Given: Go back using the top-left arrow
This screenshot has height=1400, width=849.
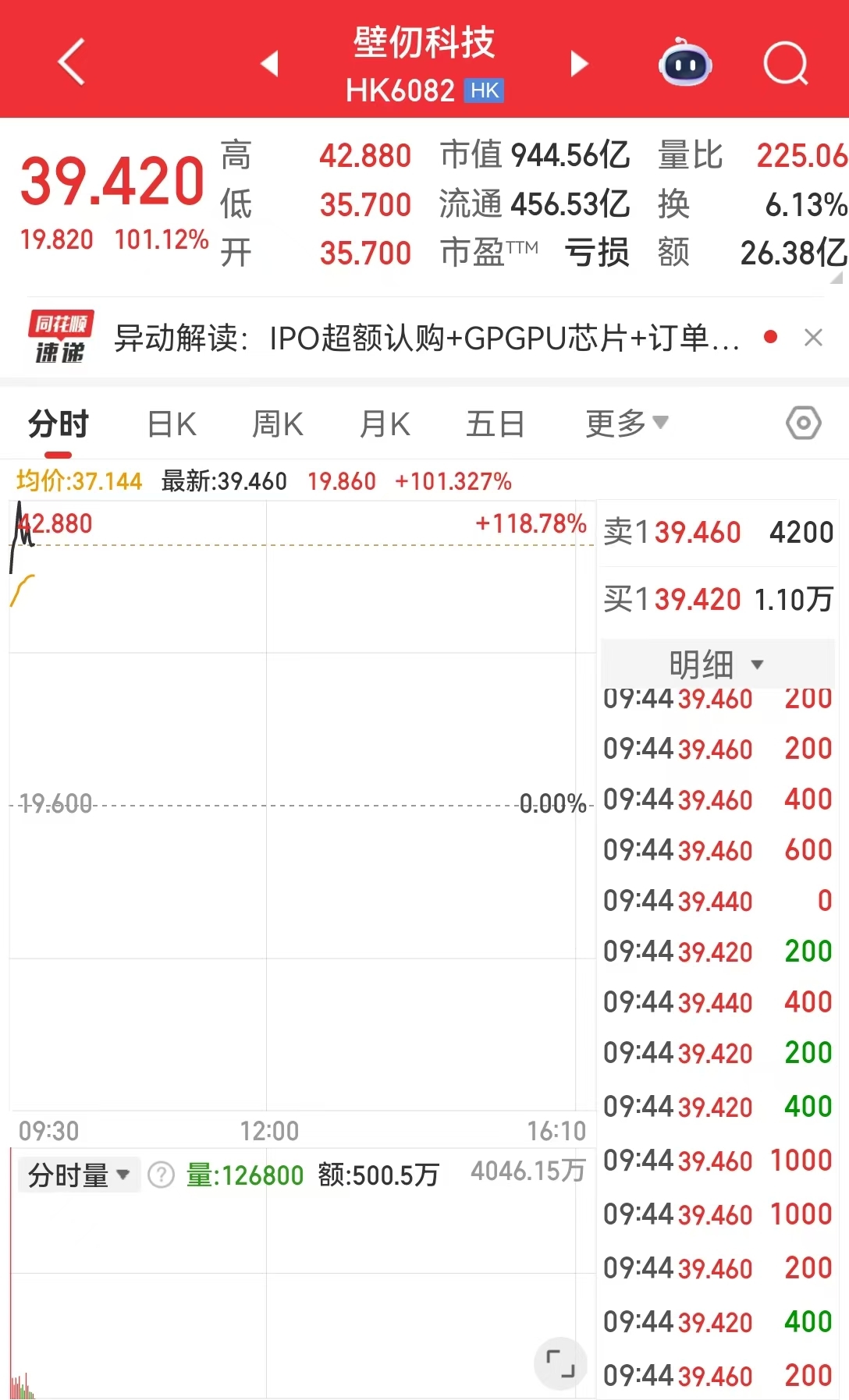Looking at the screenshot, I should pos(71,62).
